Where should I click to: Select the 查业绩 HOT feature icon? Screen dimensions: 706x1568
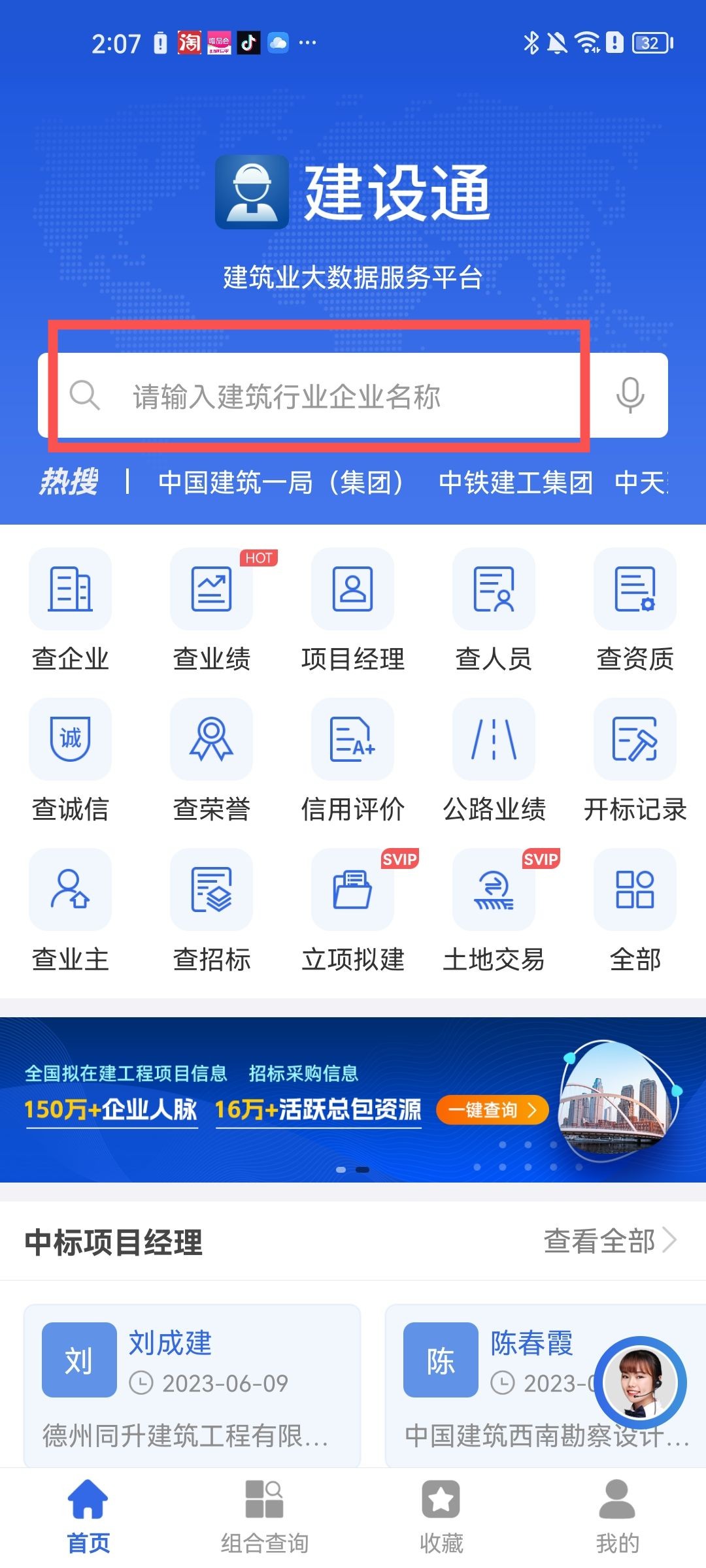tap(211, 589)
